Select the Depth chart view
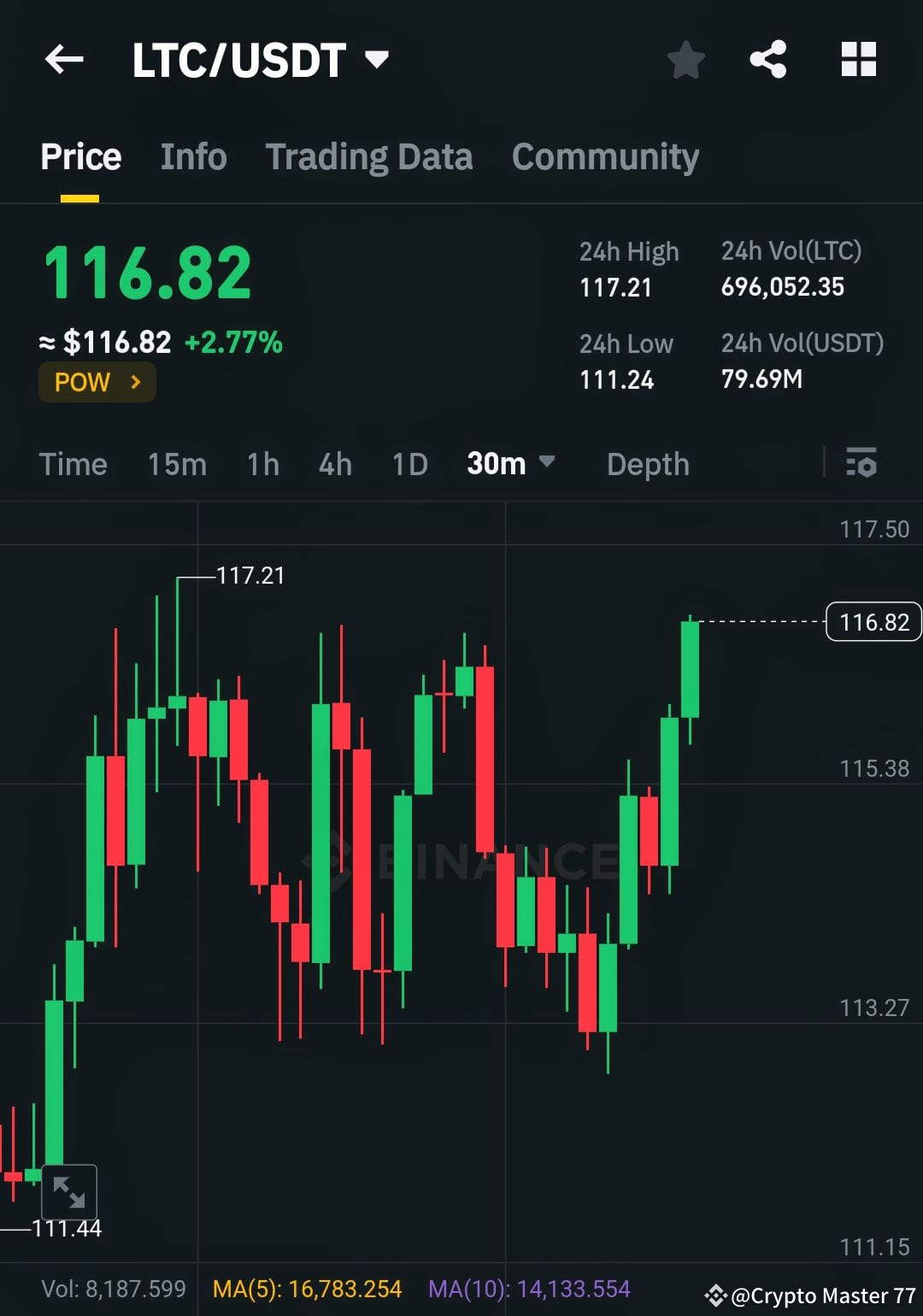 pos(648,464)
